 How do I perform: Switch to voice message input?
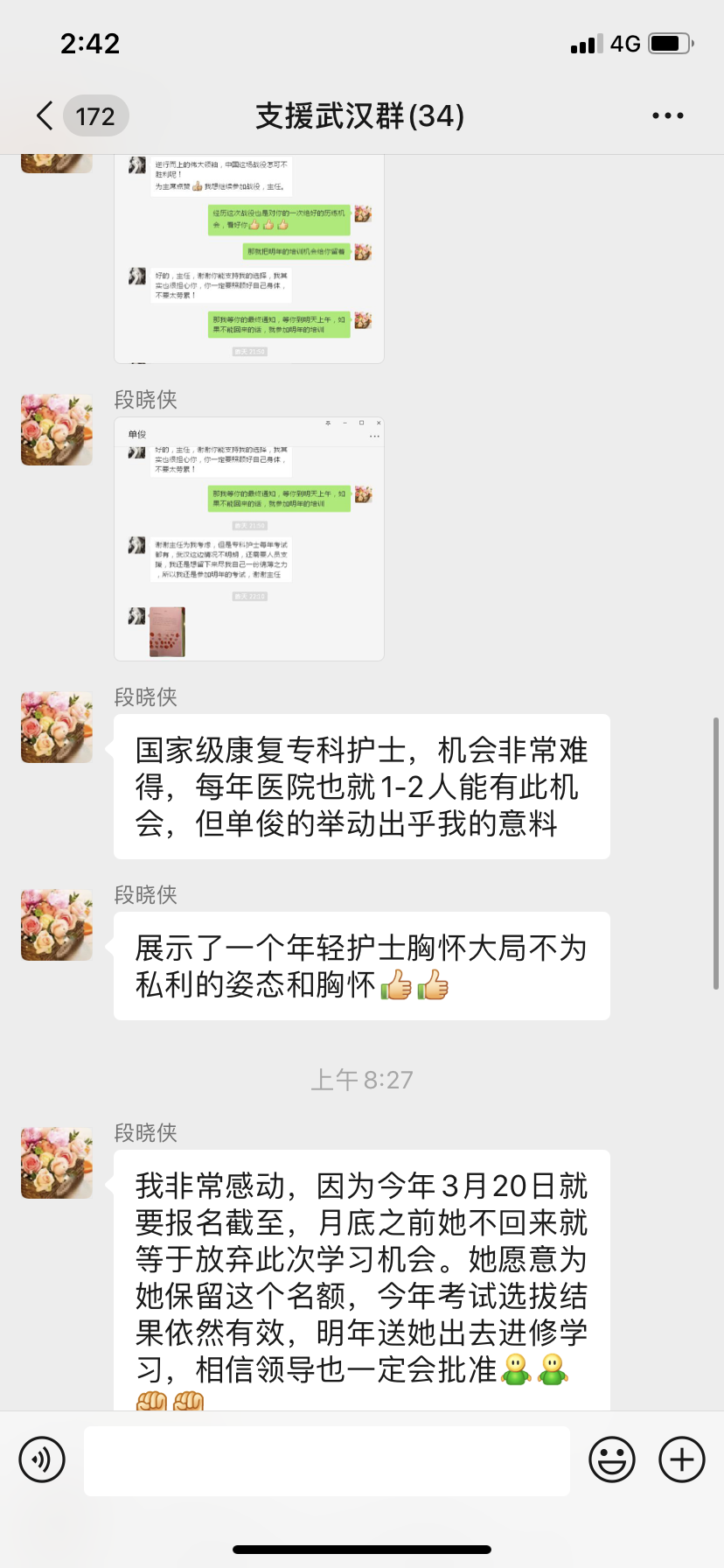(x=42, y=1459)
